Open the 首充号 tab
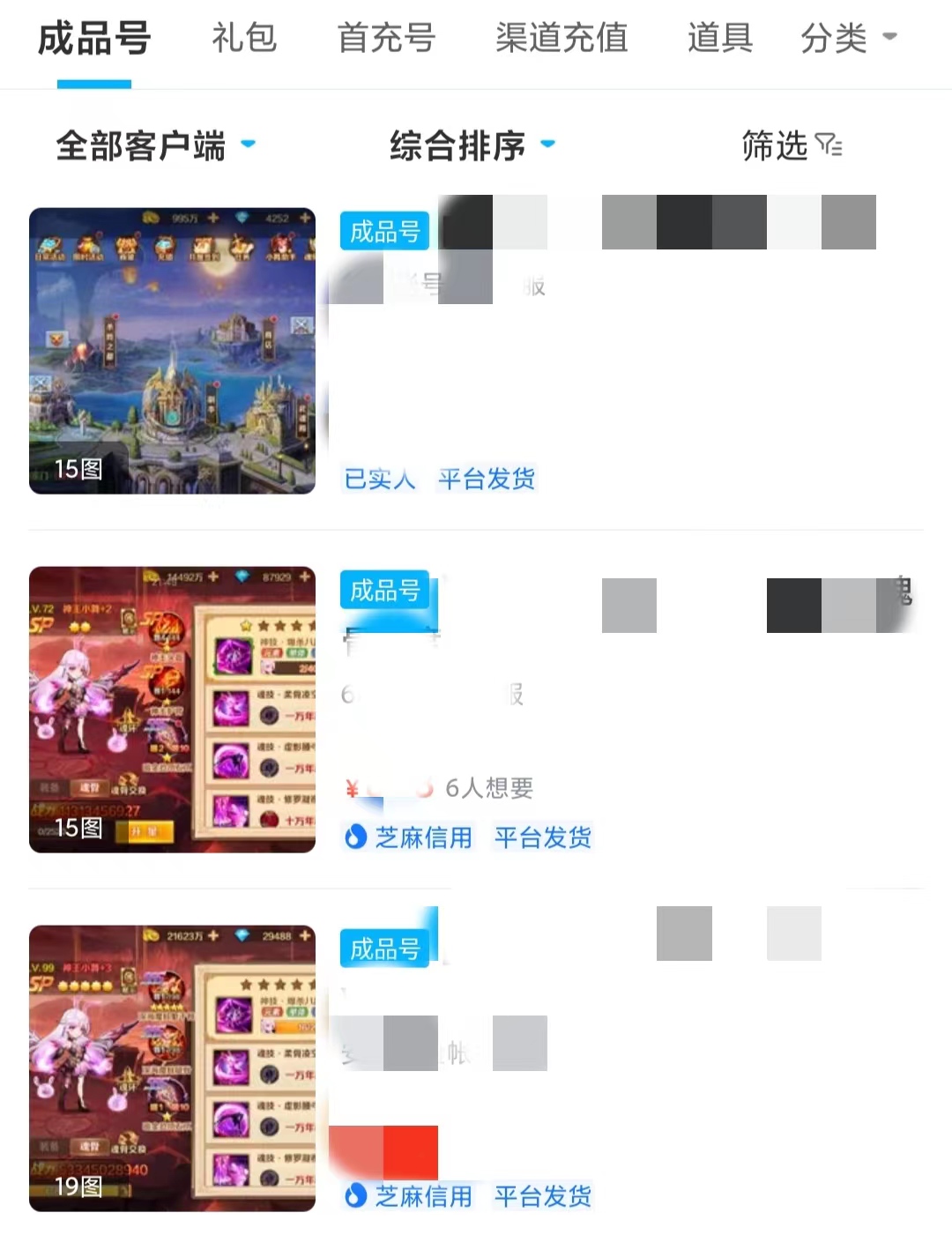The width and height of the screenshot is (952, 1235). [x=386, y=38]
